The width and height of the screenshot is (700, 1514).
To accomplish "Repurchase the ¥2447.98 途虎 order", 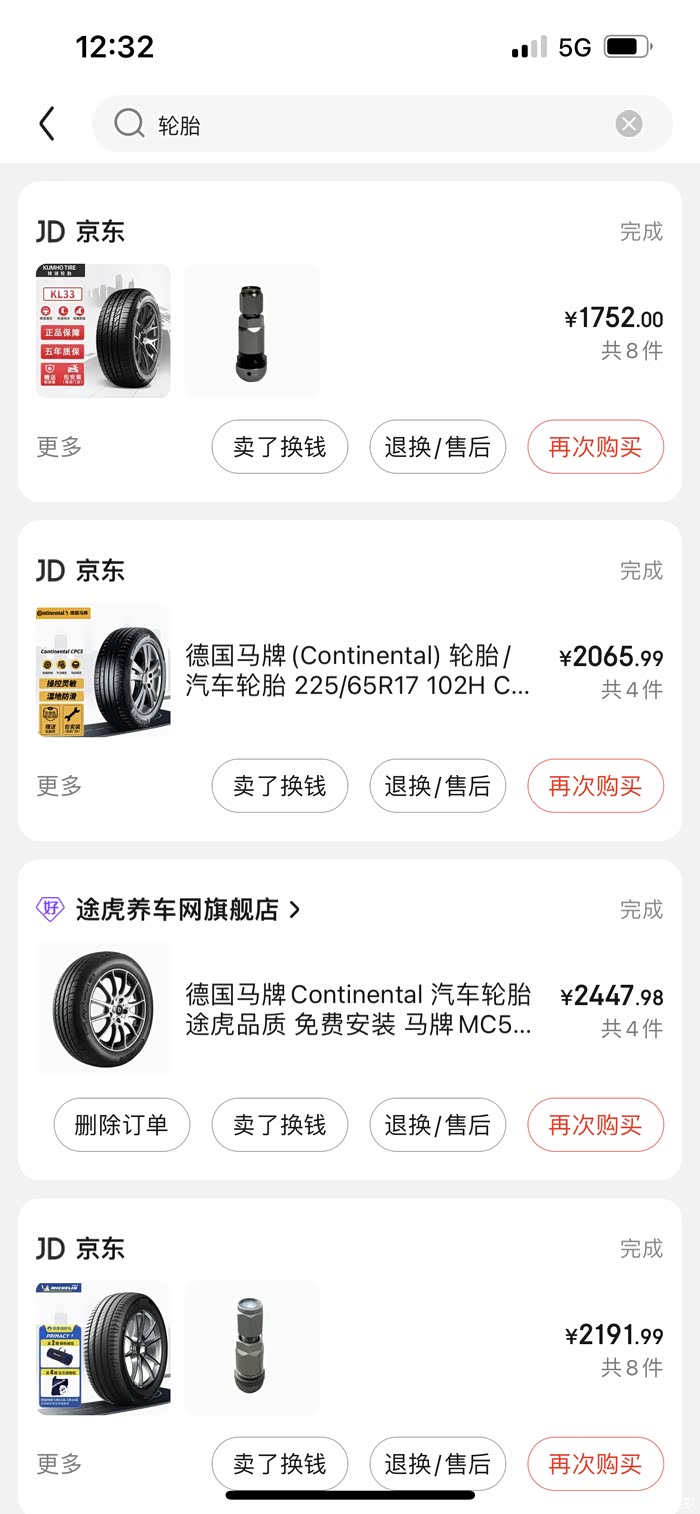I will click(595, 1125).
